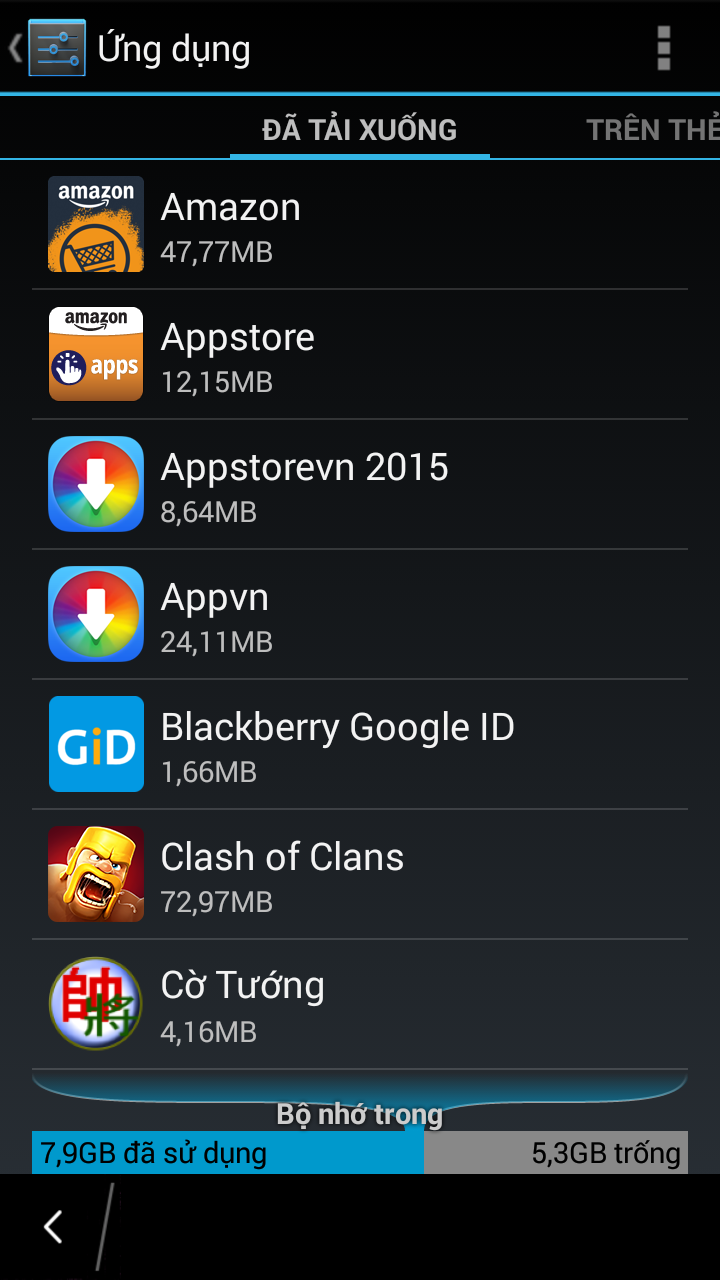Open the Appvn app info
Screen dimensions: 720x1280
click(360, 615)
